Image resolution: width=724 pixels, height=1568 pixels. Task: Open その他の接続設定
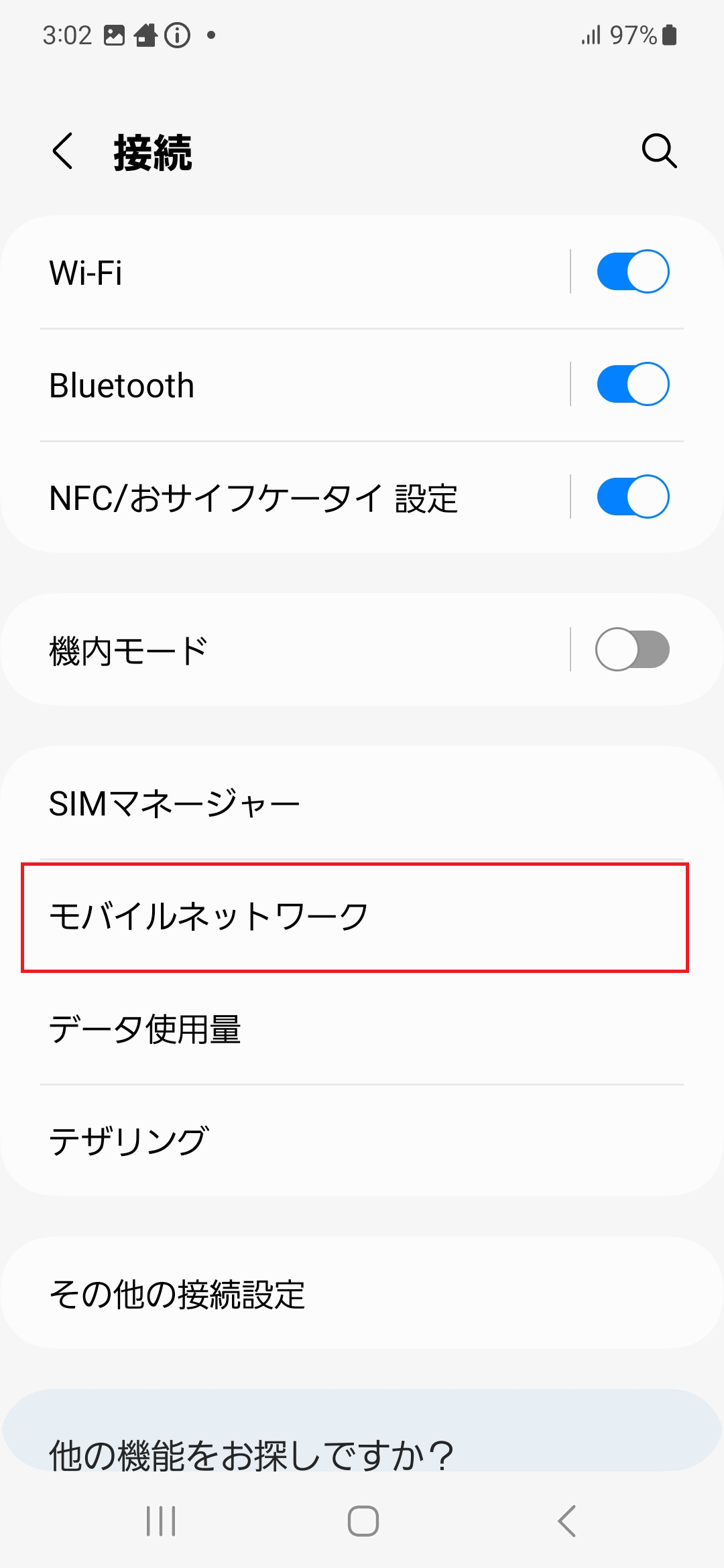(362, 1293)
